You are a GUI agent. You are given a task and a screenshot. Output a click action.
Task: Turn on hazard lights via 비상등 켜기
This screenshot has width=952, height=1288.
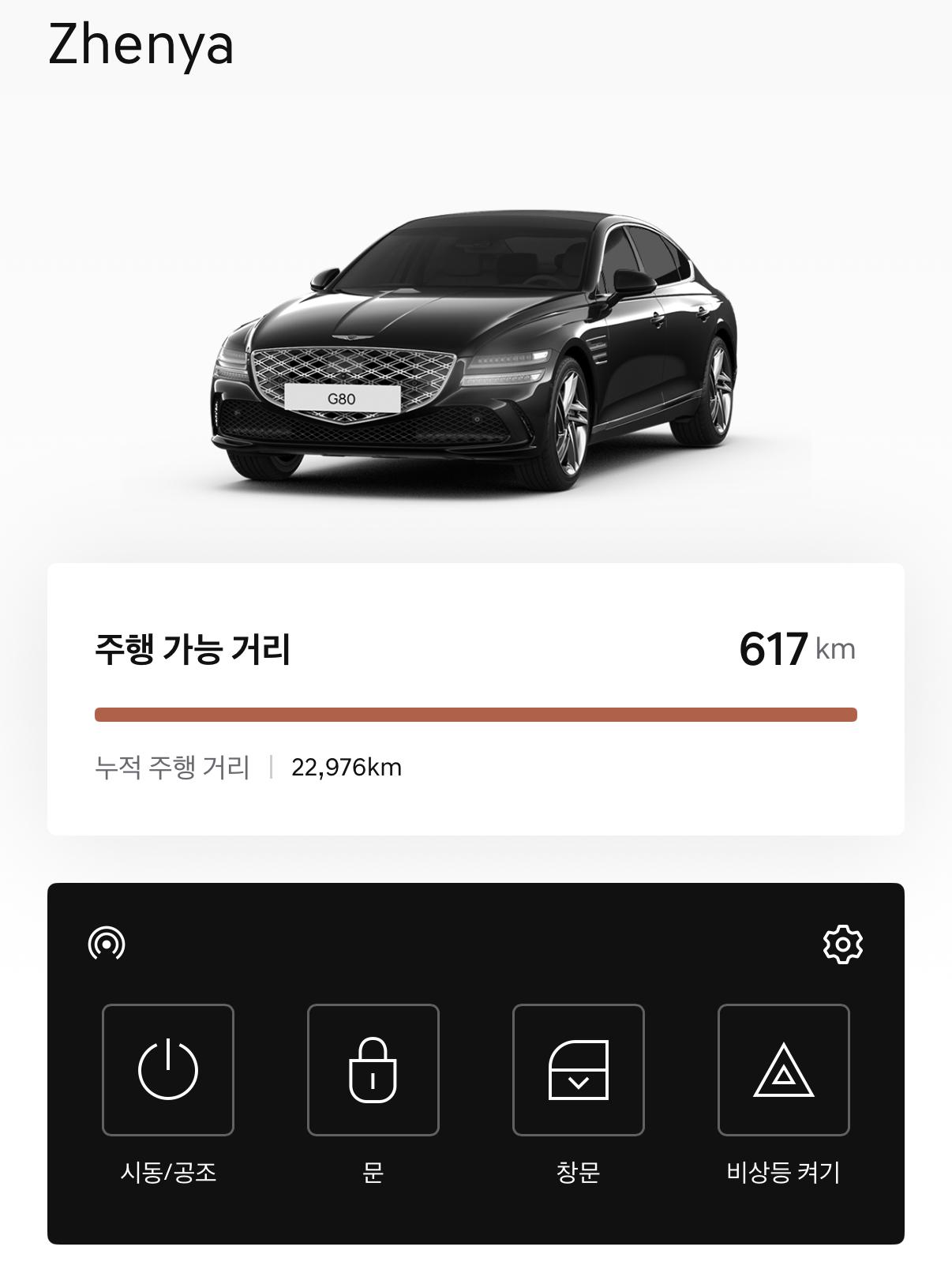[784, 1174]
